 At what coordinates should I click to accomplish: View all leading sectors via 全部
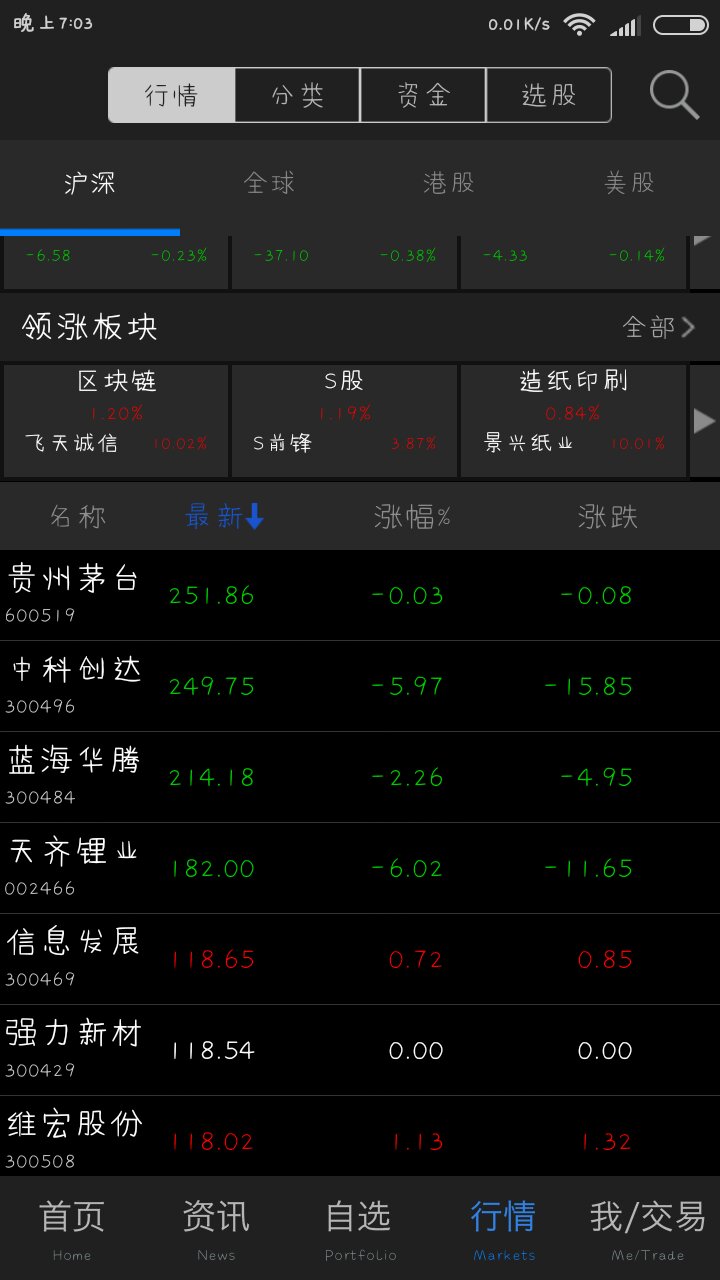[659, 327]
